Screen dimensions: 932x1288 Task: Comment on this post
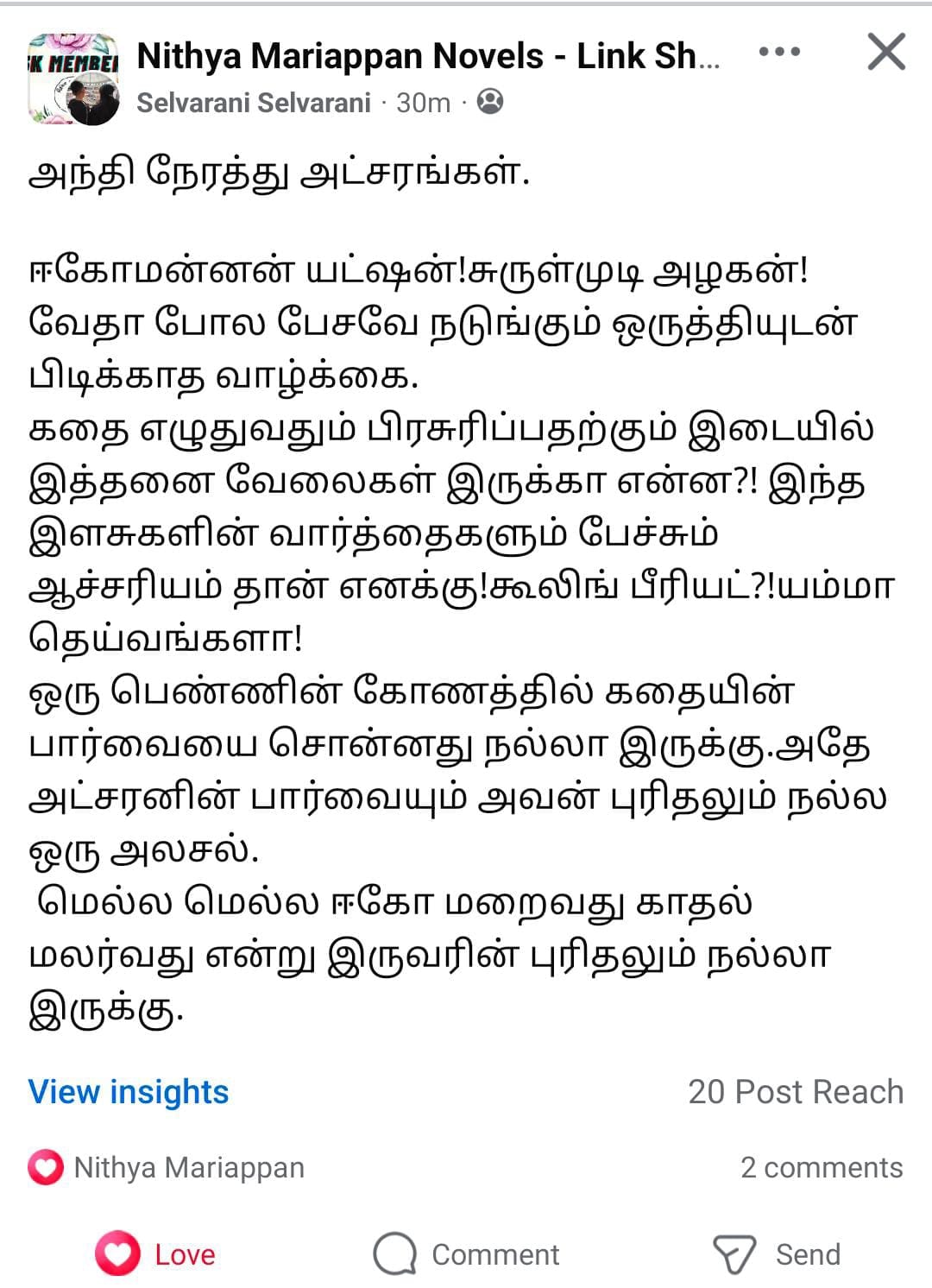[467, 1254]
